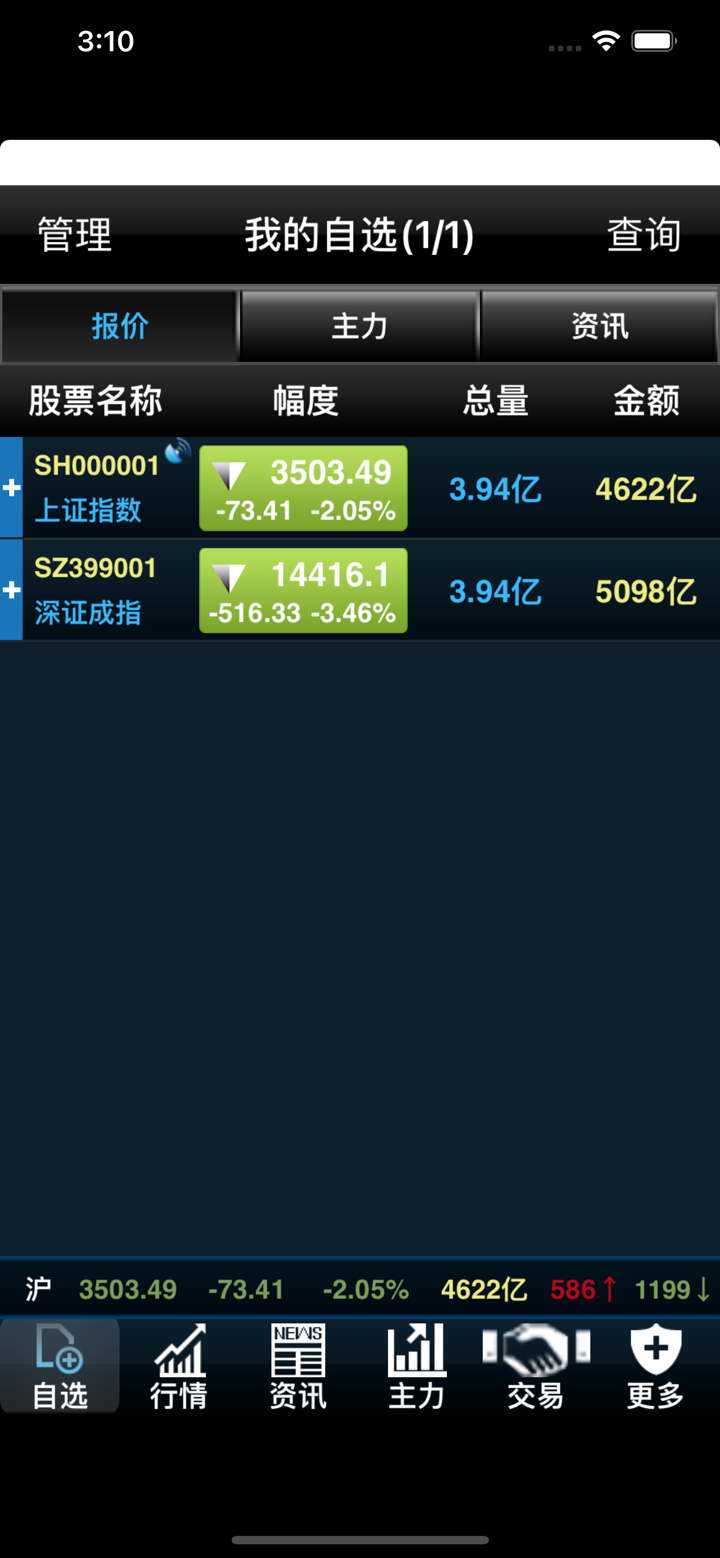Screen dimensions: 720x1558
Task: Open 资讯 news in the bottom bar
Action: coord(298,1365)
